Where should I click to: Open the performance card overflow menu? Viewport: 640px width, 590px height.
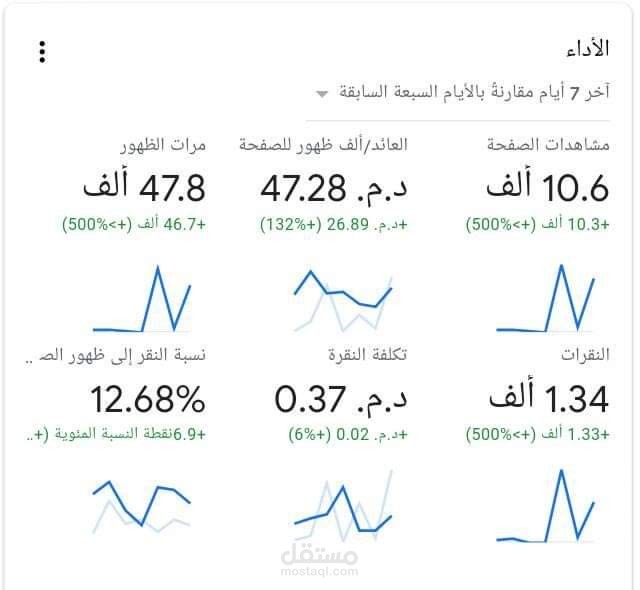(41, 51)
